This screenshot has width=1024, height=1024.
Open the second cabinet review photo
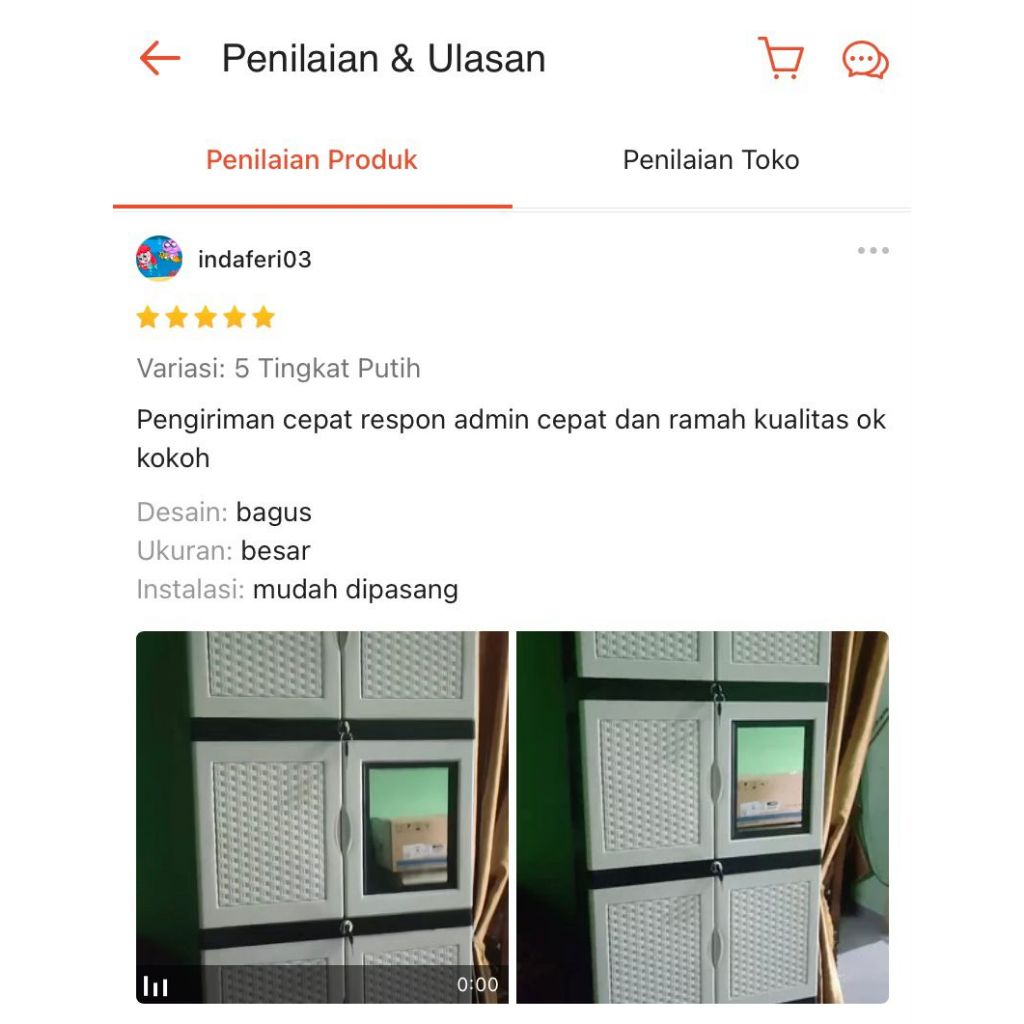point(702,816)
